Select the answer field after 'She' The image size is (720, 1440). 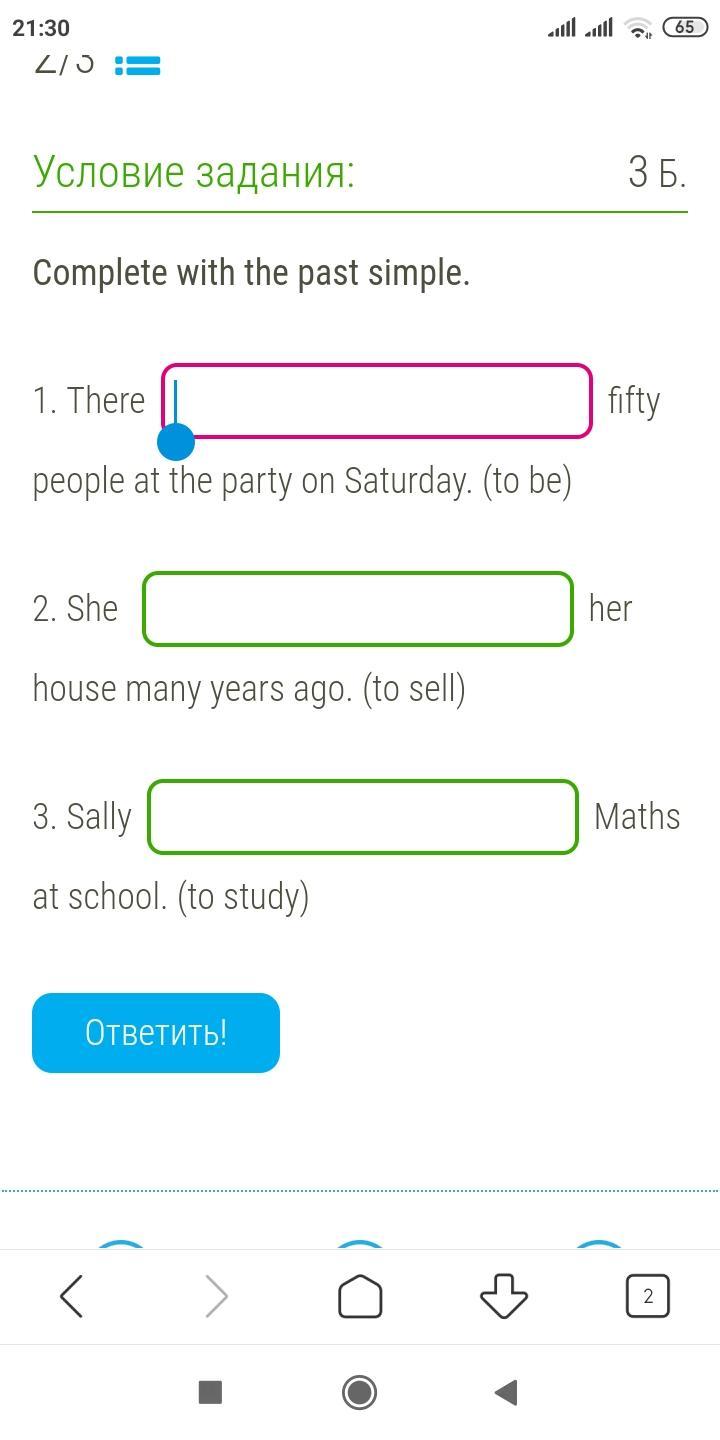coord(358,609)
